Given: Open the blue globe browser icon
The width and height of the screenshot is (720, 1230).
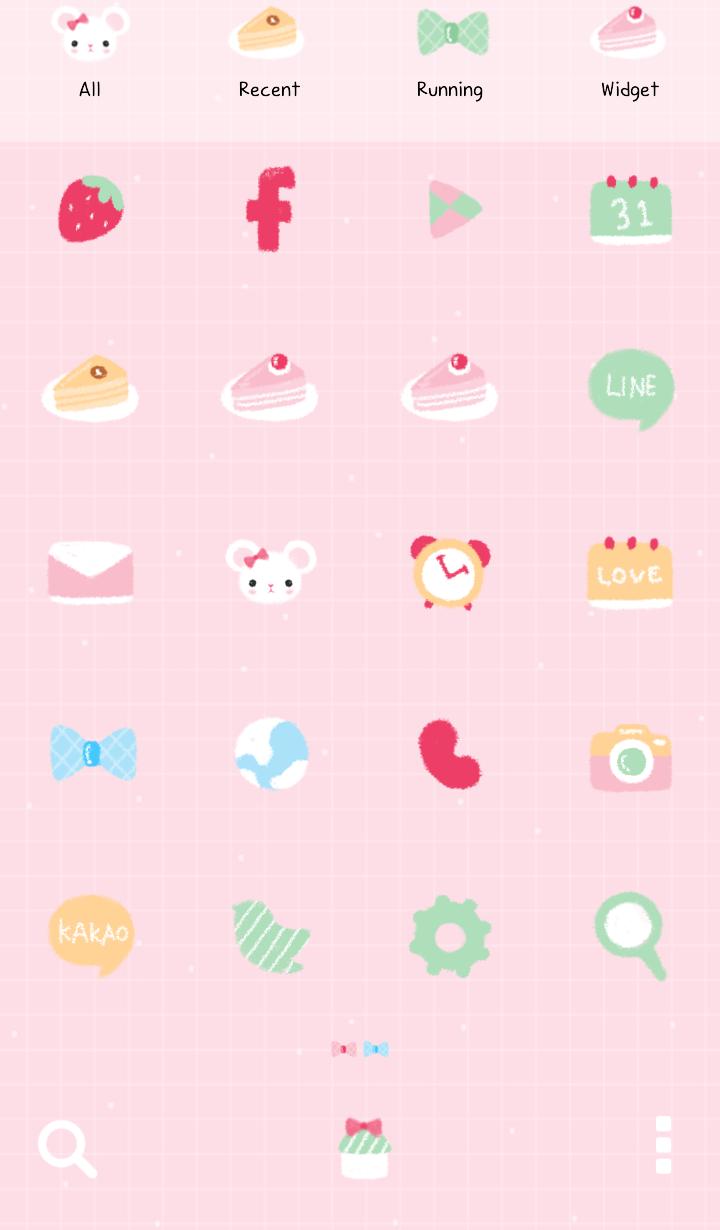Looking at the screenshot, I should pyautogui.click(x=270, y=752).
